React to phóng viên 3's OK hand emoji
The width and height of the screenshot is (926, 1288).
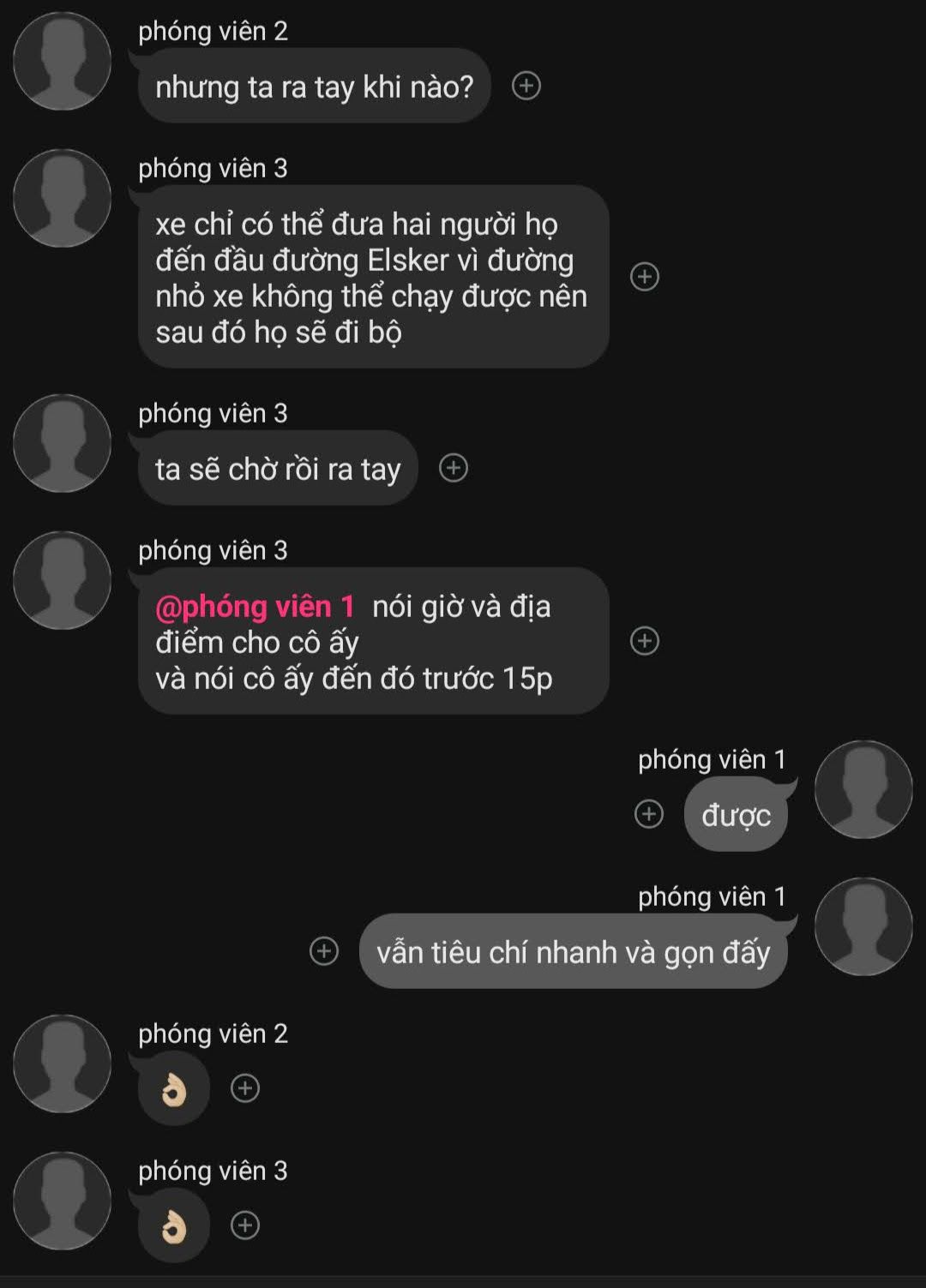point(245,1225)
